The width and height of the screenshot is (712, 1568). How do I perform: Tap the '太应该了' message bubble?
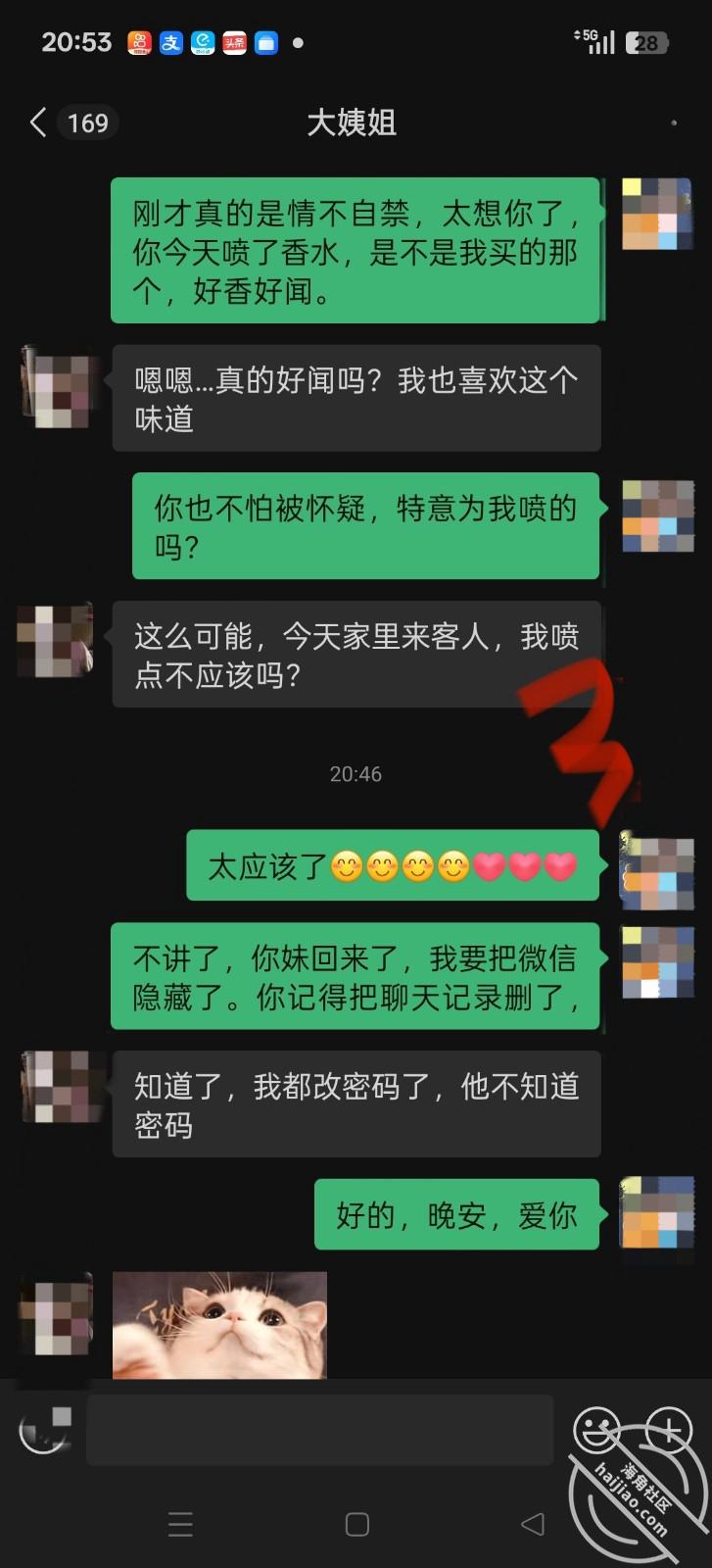pyautogui.click(x=392, y=866)
